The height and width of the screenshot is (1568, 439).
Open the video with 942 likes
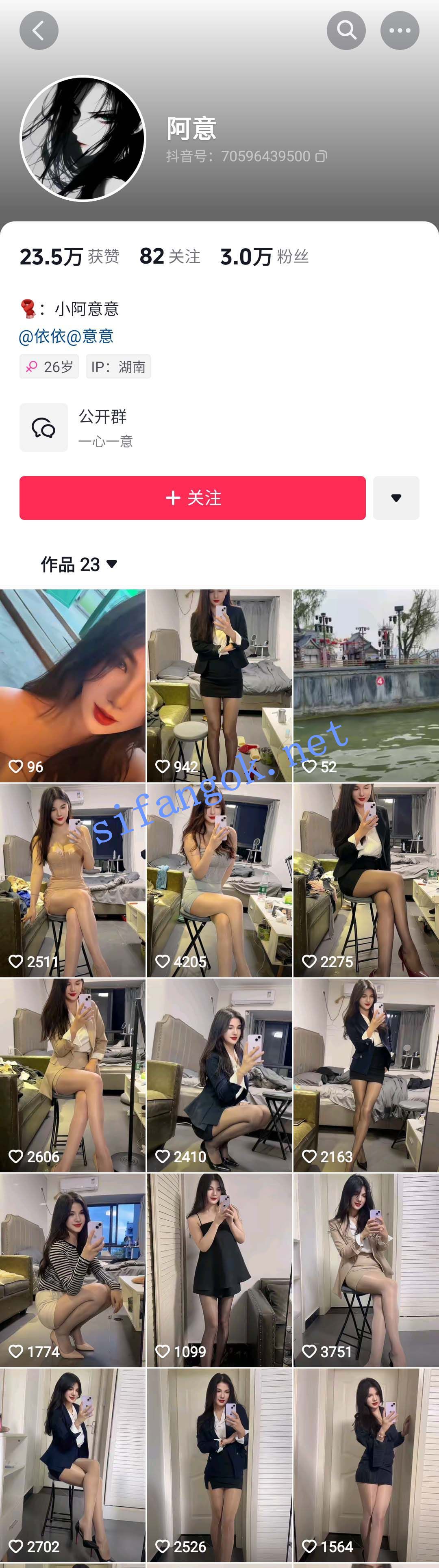point(219,685)
